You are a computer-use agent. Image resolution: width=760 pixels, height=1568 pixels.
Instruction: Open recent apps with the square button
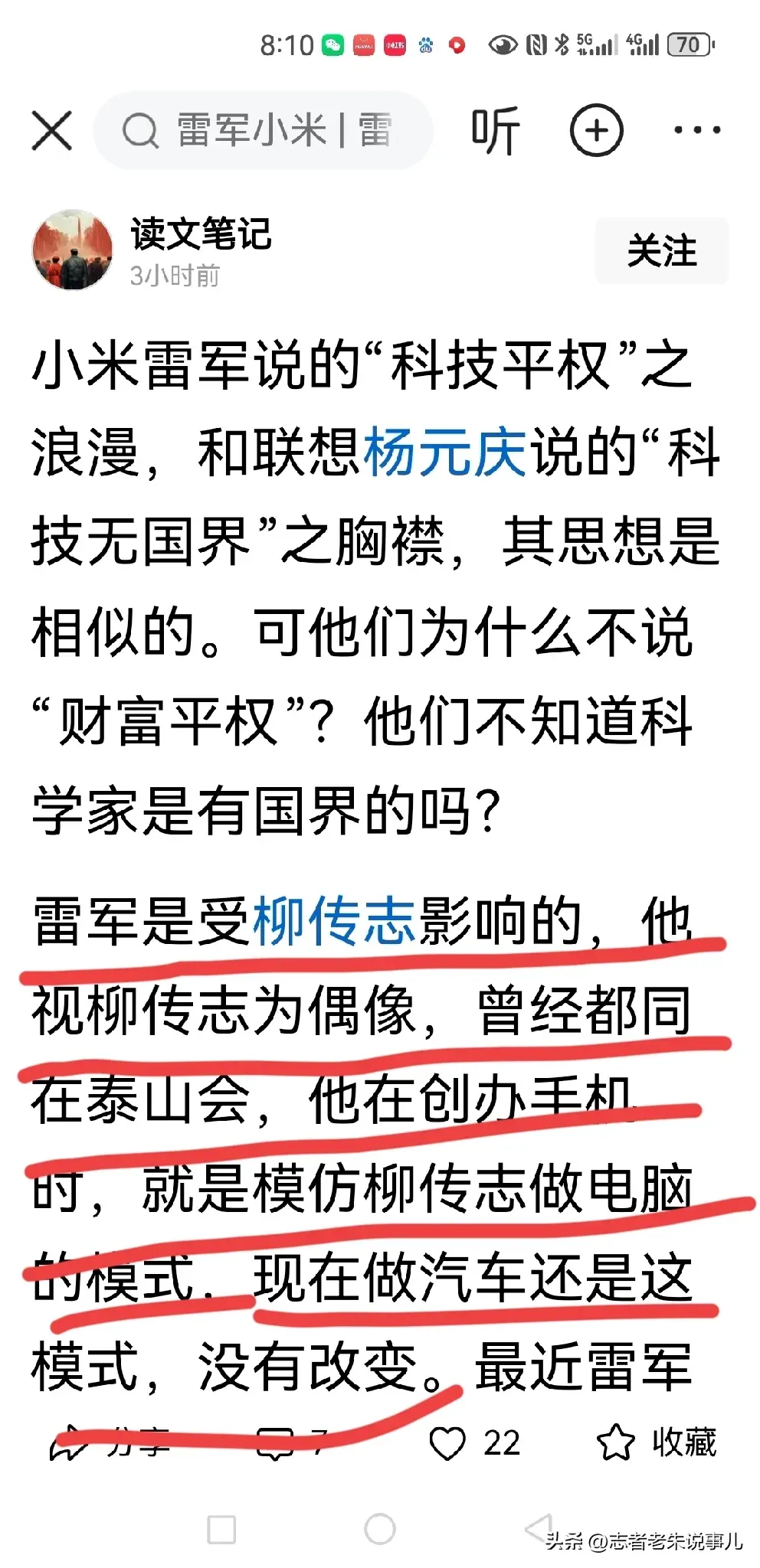tap(221, 1530)
